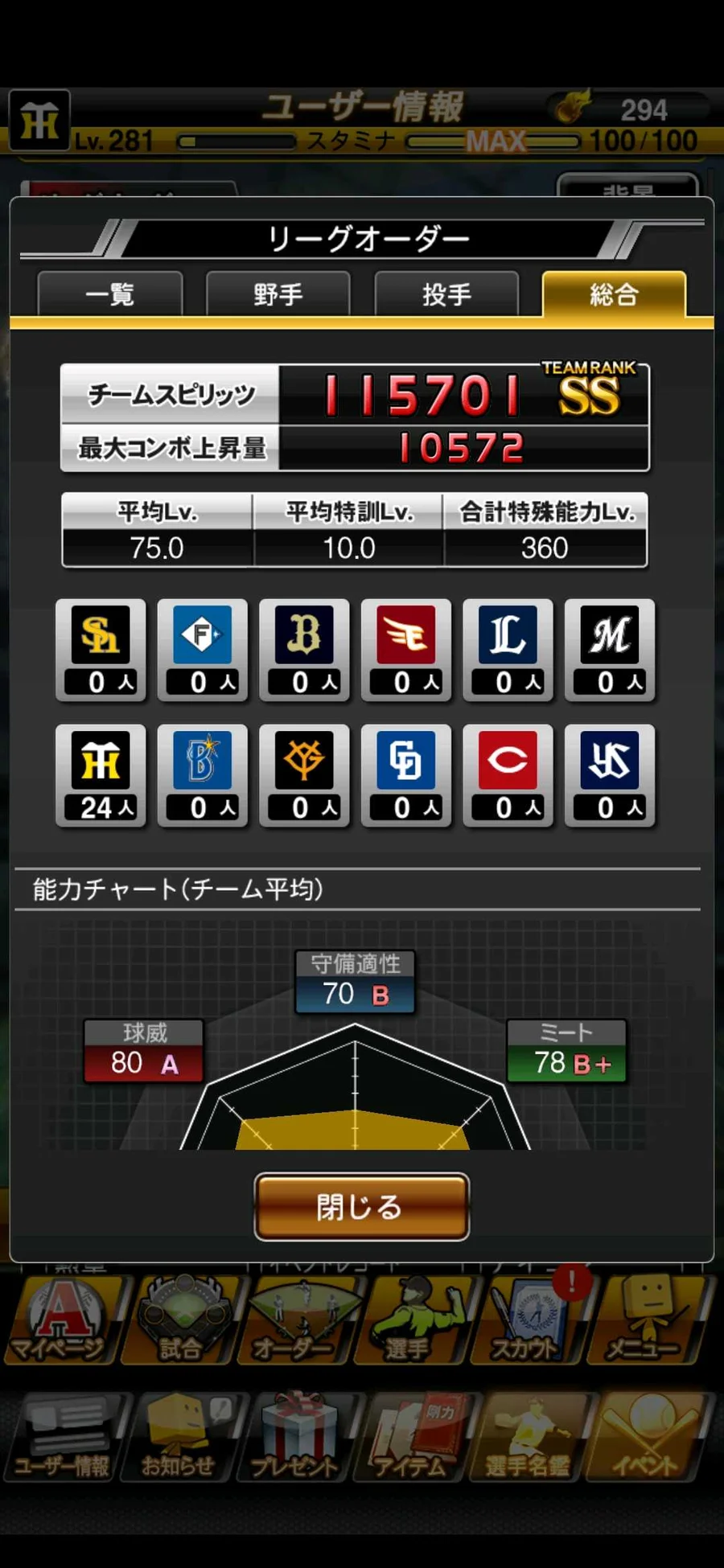Image resolution: width=724 pixels, height=1568 pixels.
Task: Switch to the 一覧 tab
Action: pyautogui.click(x=110, y=294)
